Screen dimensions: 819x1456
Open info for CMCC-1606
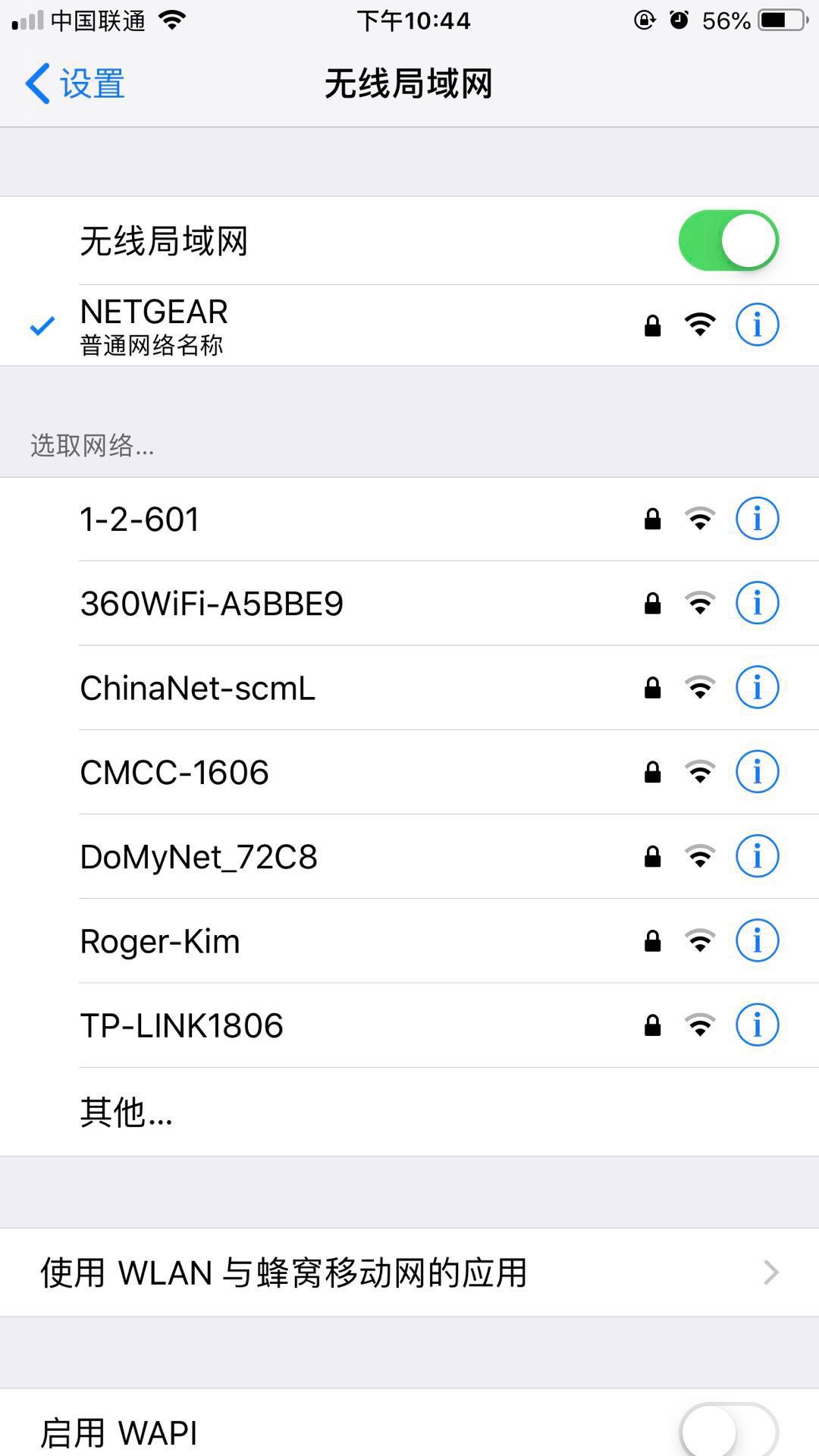(x=757, y=772)
